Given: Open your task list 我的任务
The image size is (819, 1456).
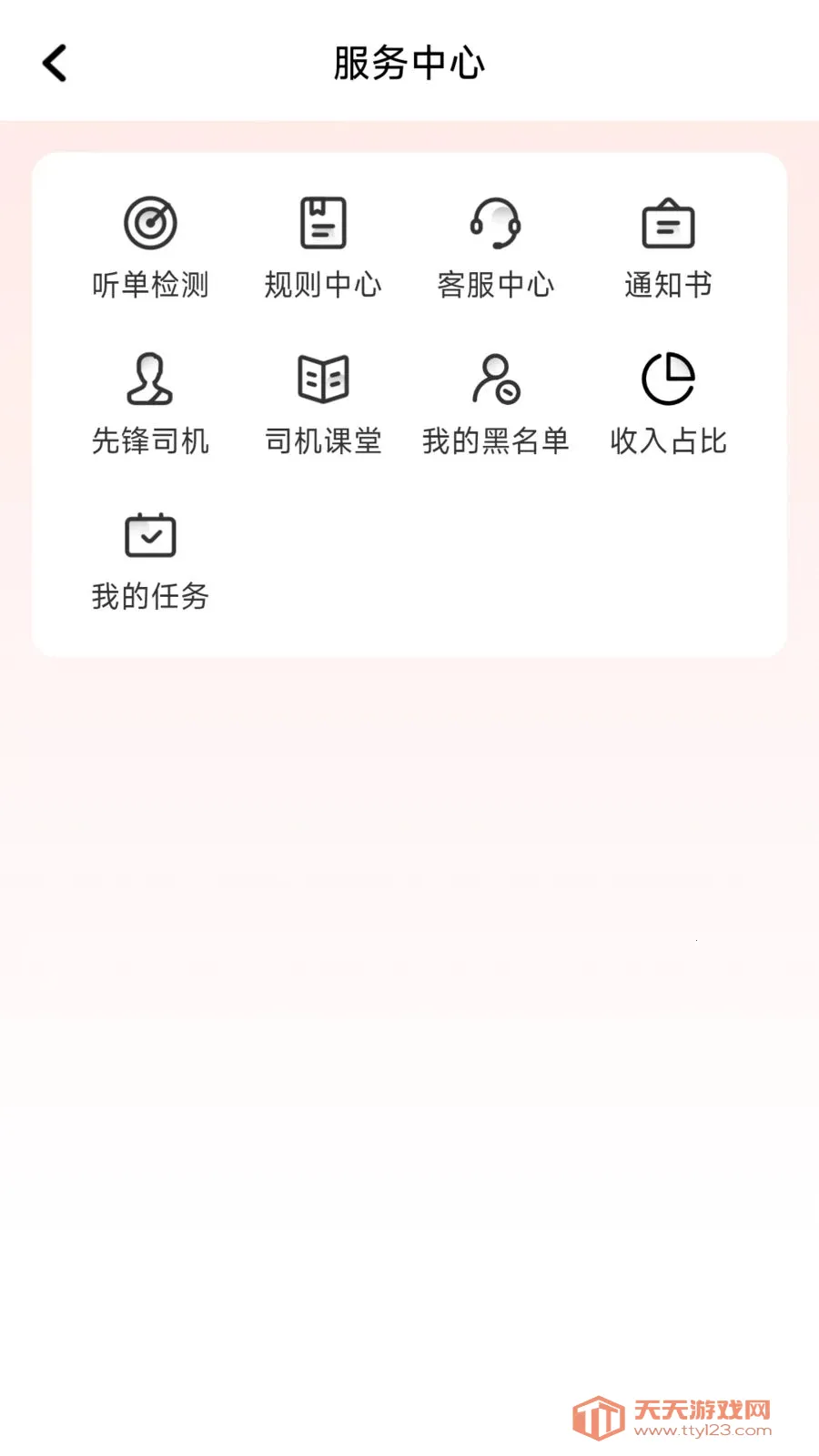Looking at the screenshot, I should coord(149,560).
